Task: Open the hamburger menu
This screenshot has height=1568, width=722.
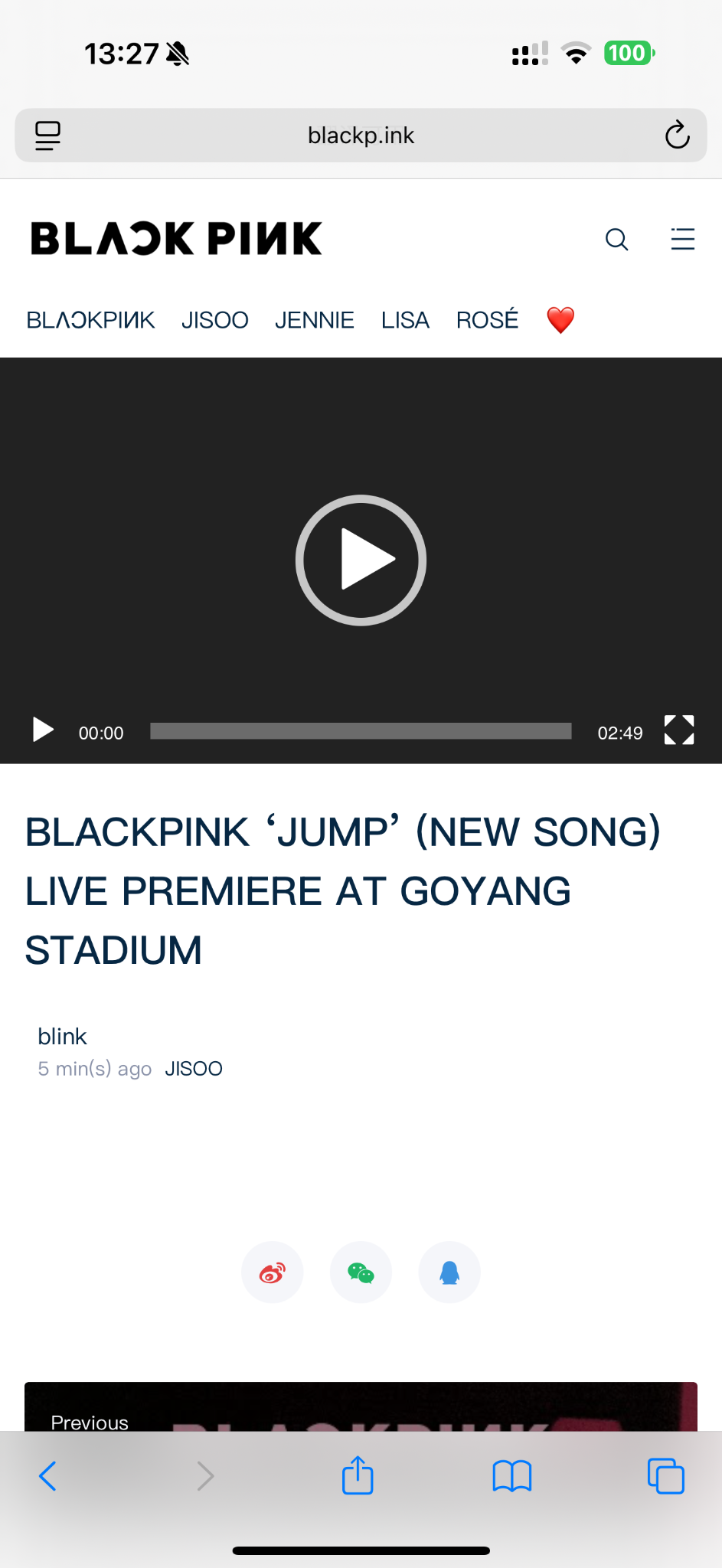Action: click(682, 240)
